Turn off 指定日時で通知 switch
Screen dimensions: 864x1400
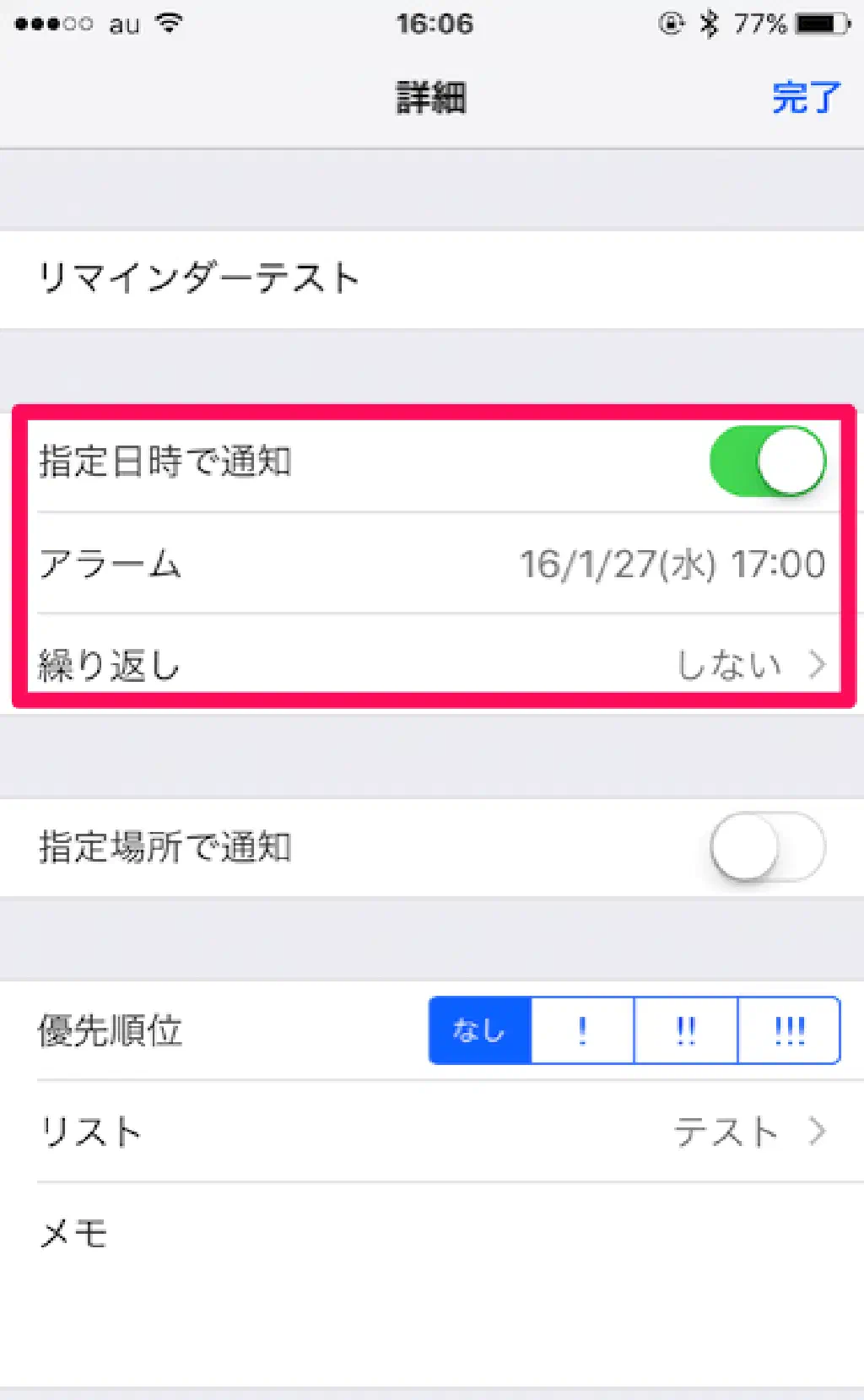(767, 462)
